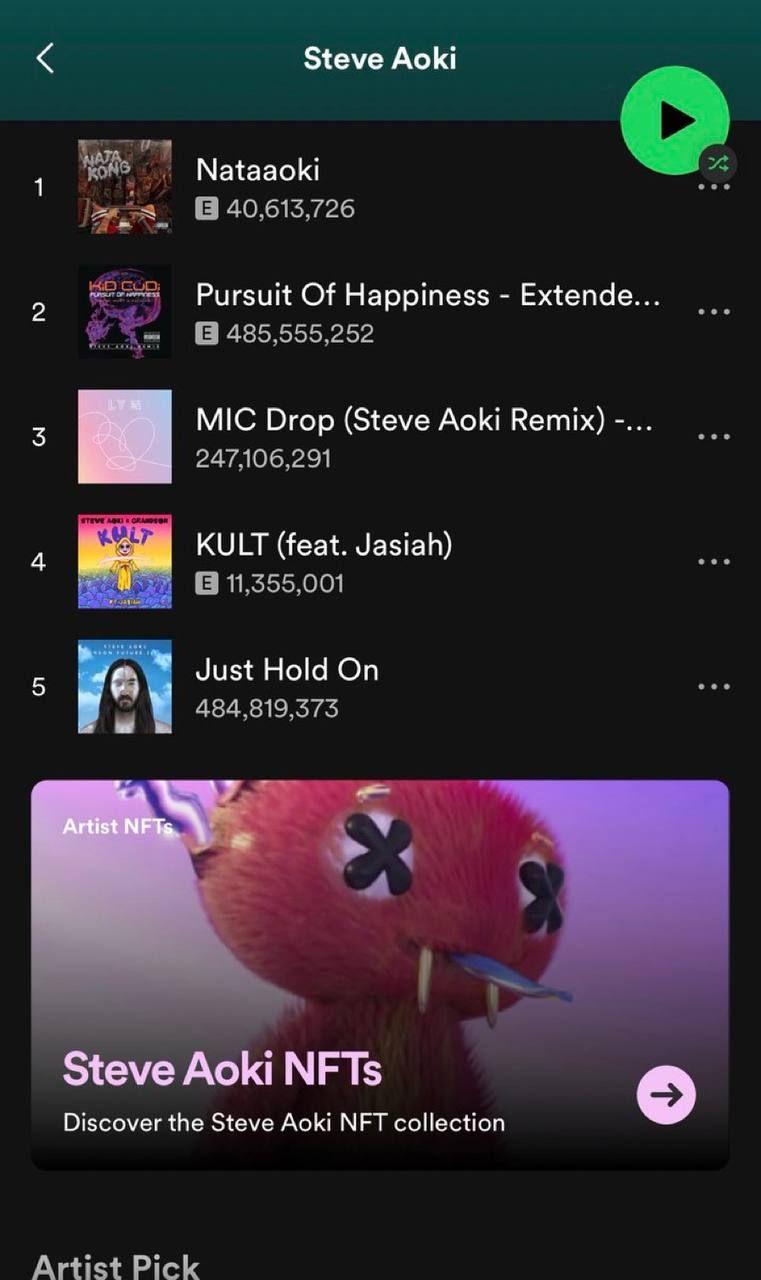
Task: Open more options for Just Hold On
Action: (x=713, y=687)
